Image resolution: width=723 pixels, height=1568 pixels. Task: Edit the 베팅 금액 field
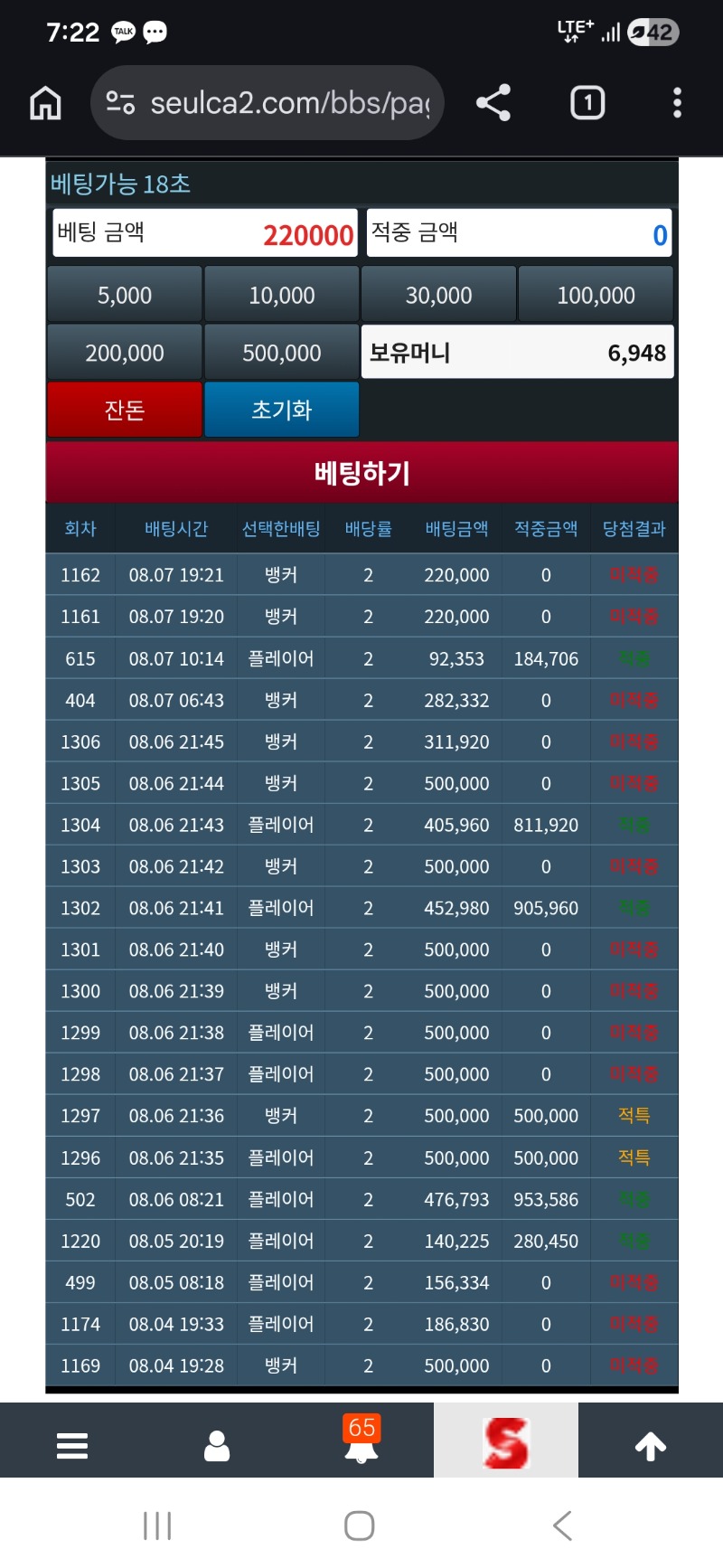pos(205,233)
